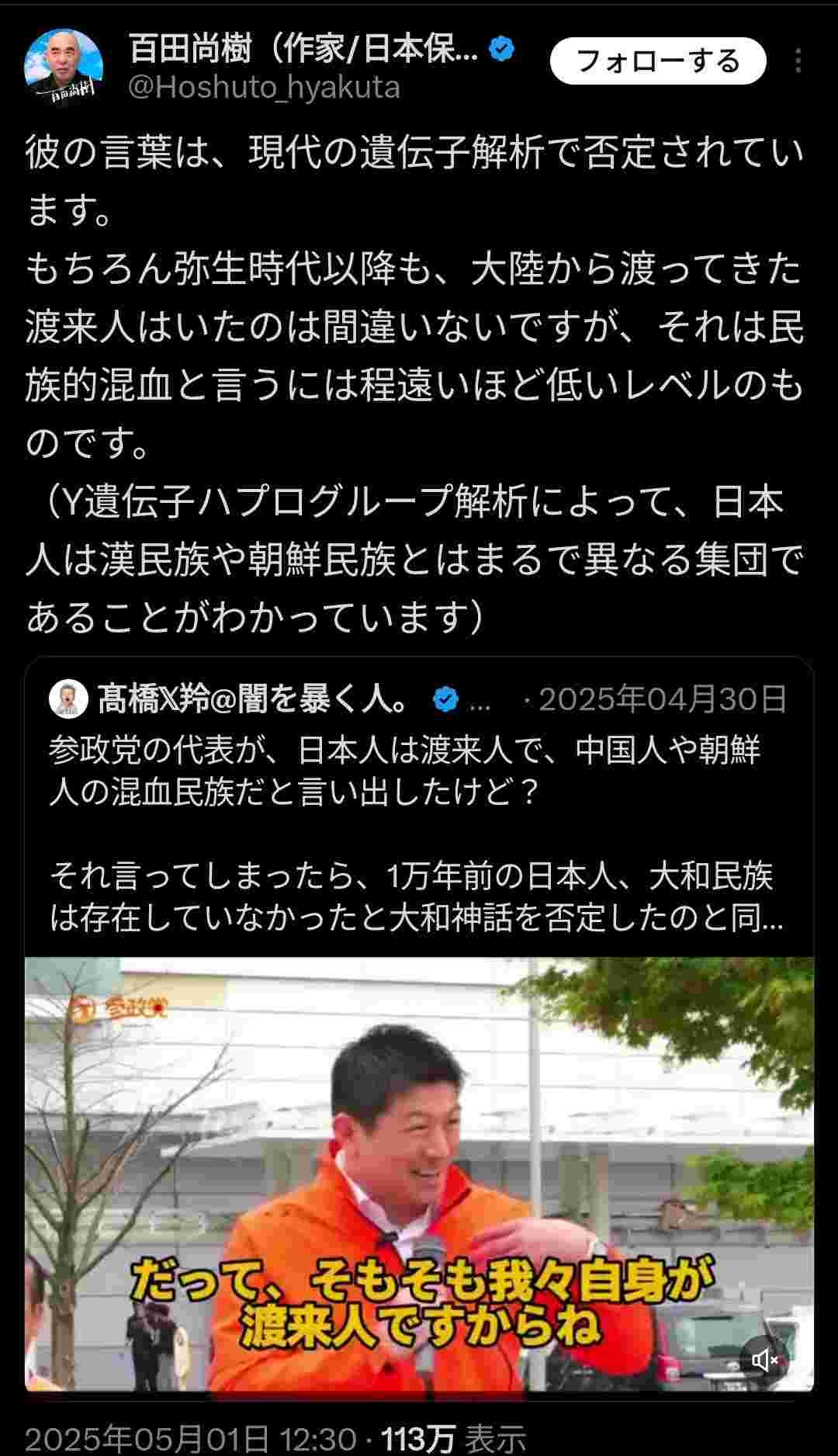Open the tweet overflow menu
The height and width of the screenshot is (1456, 838).
point(798,61)
